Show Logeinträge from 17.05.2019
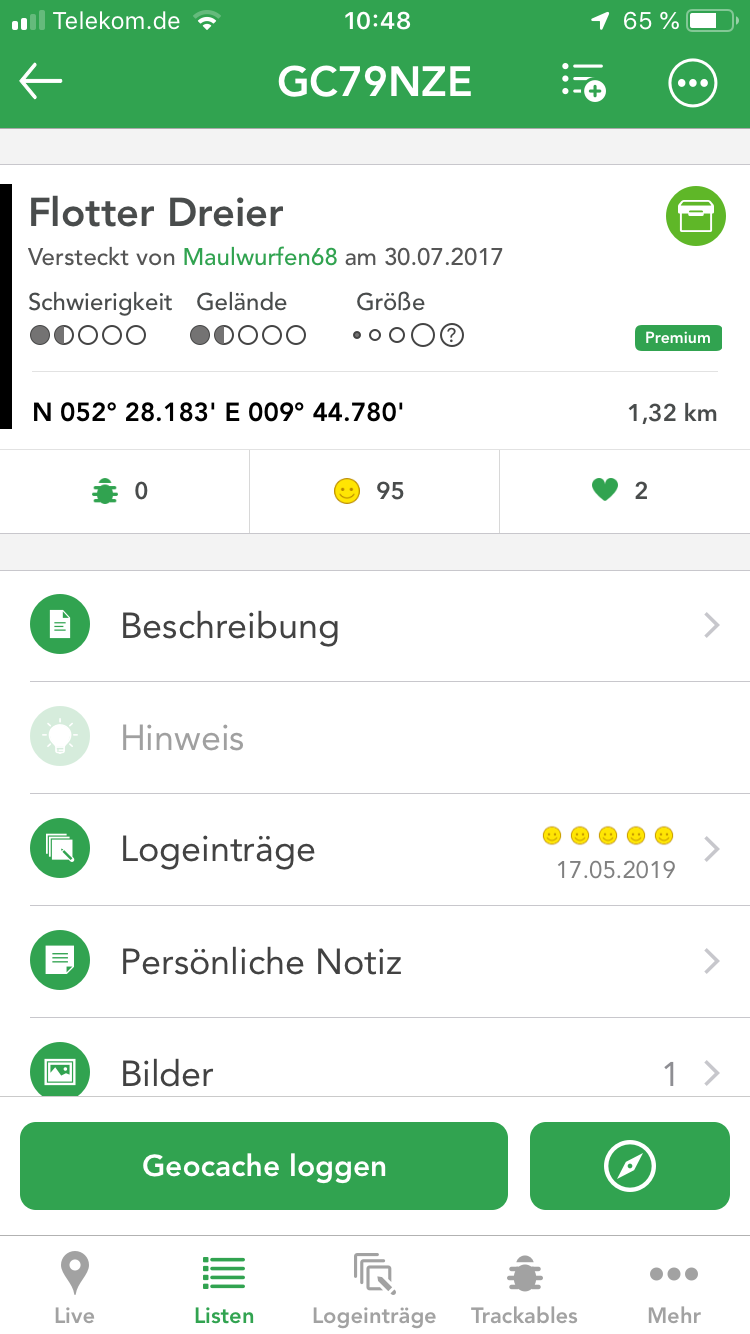The height and width of the screenshot is (1334, 750). [x=375, y=850]
